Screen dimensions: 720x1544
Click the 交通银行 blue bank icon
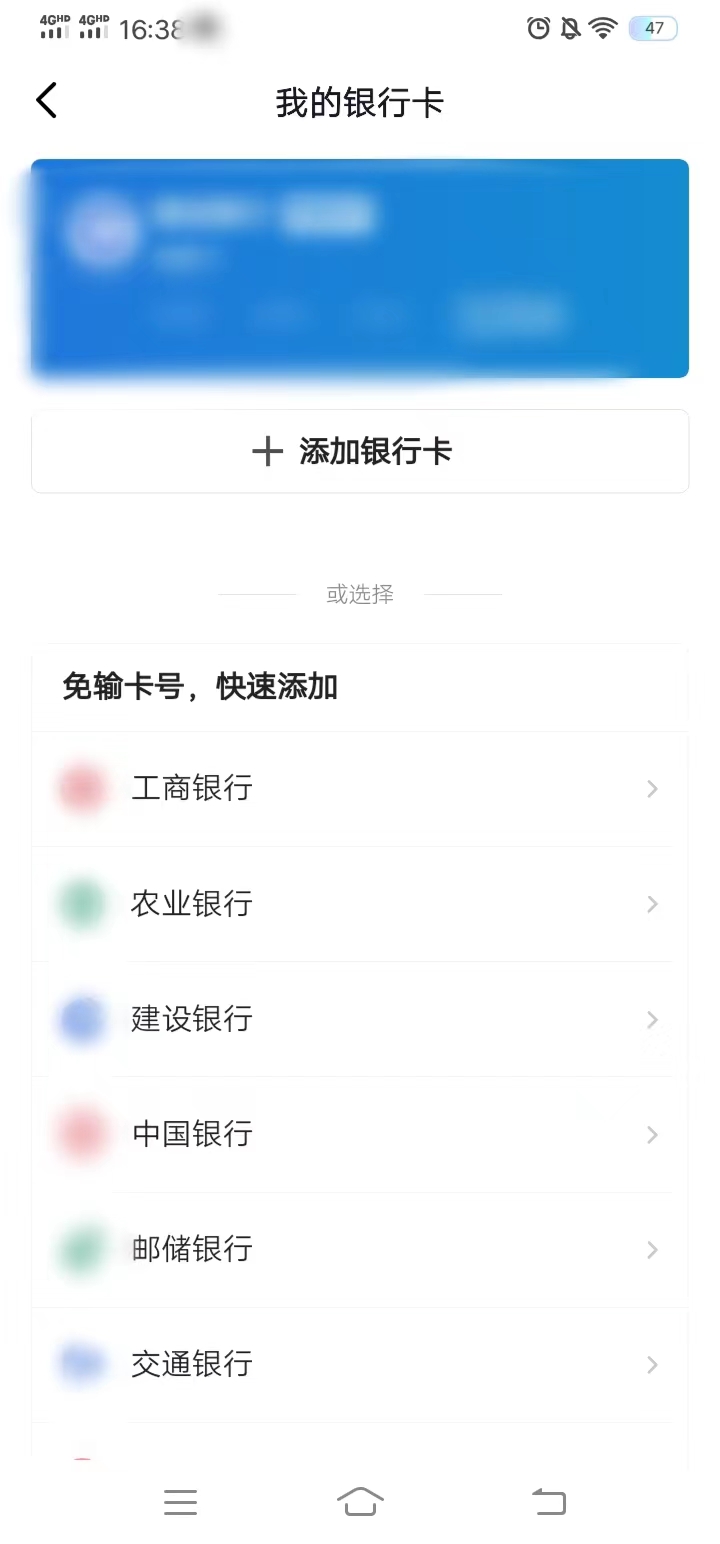[82, 1364]
